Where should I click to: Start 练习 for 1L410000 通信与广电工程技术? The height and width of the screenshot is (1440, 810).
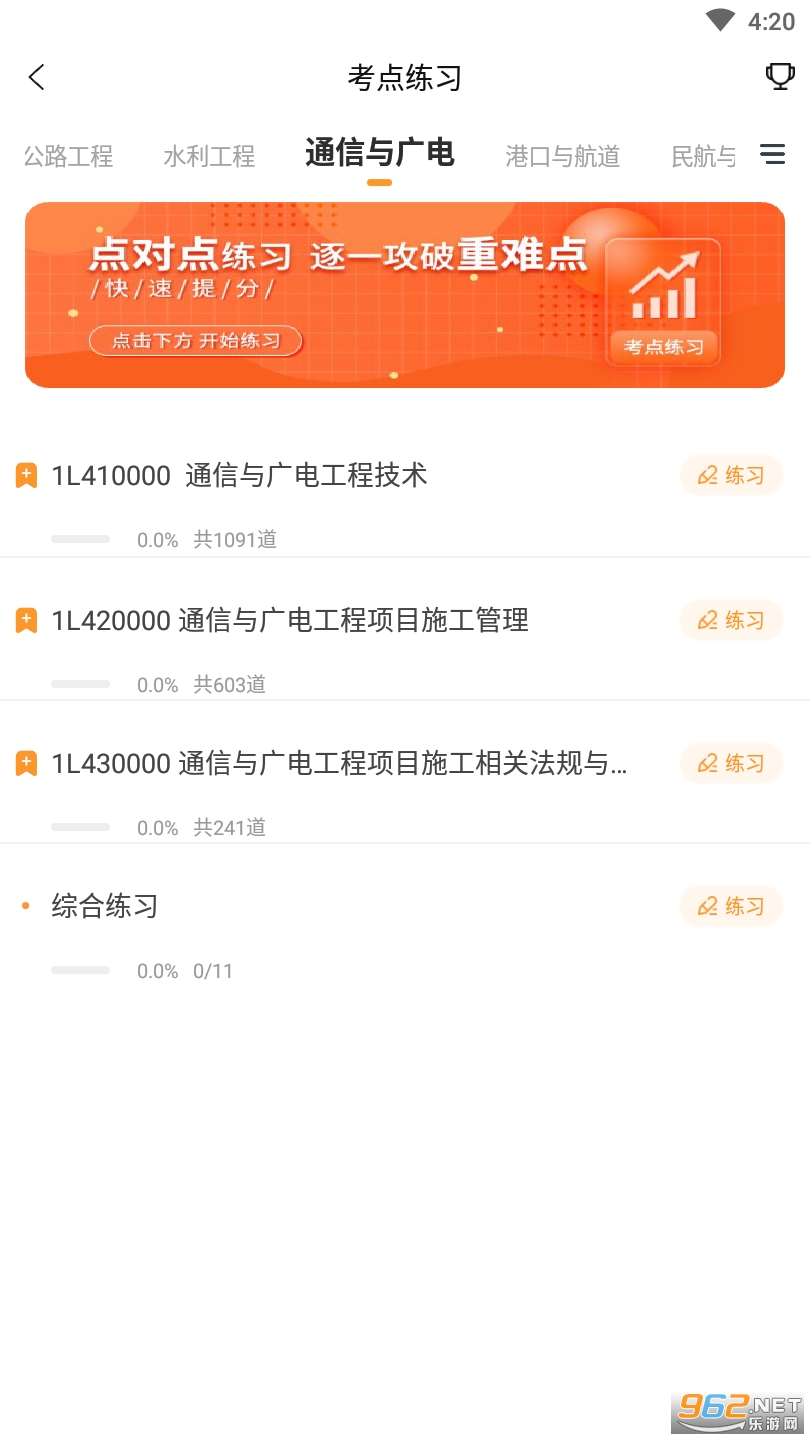click(731, 476)
